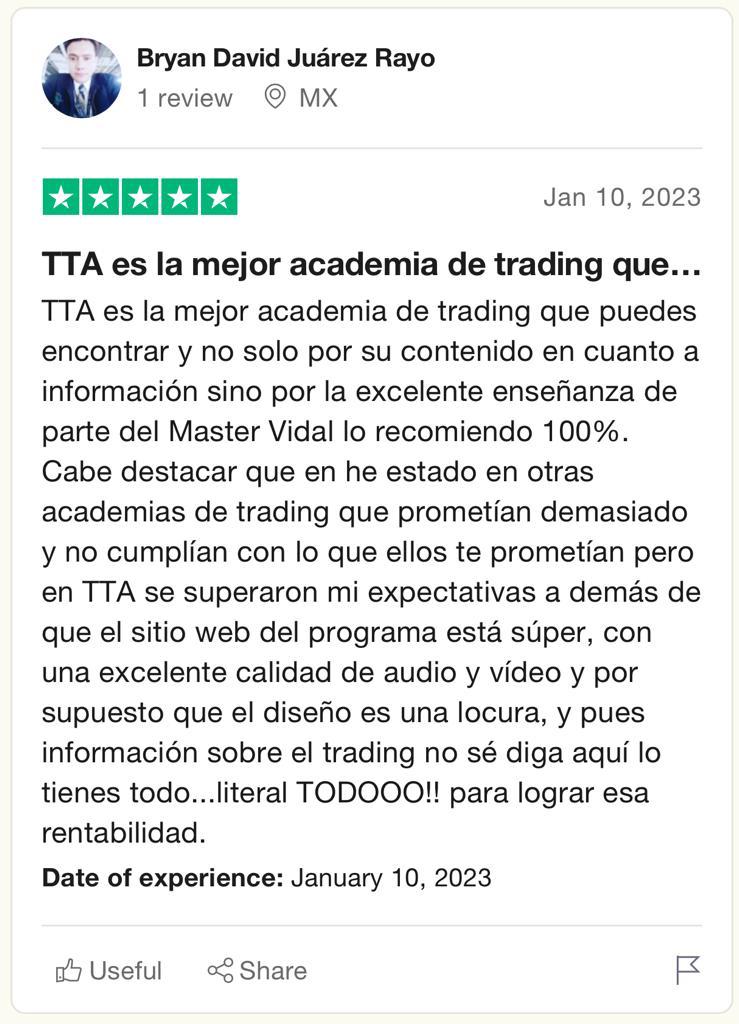
Task: Open Bryan David Juárez Rayo's profile
Action: [285, 58]
